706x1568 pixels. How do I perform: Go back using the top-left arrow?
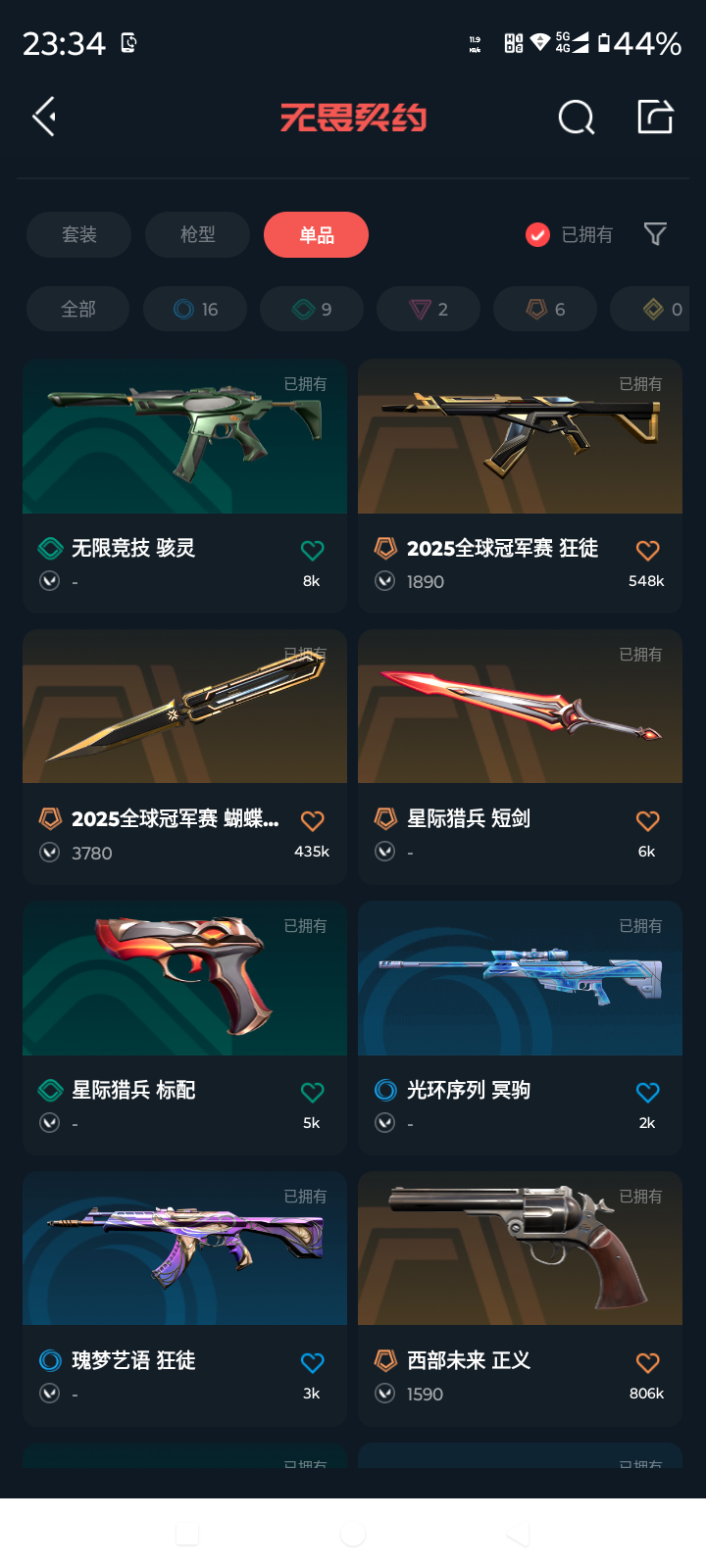point(44,118)
